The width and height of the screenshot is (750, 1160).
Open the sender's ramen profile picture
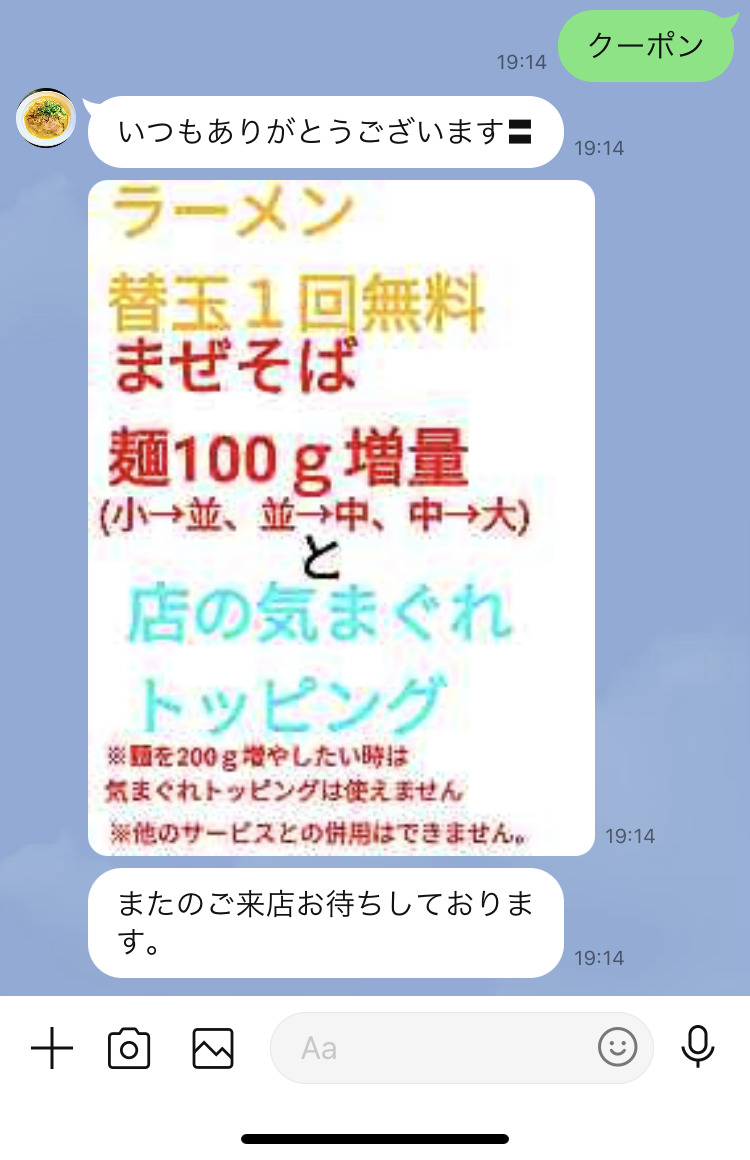click(46, 118)
